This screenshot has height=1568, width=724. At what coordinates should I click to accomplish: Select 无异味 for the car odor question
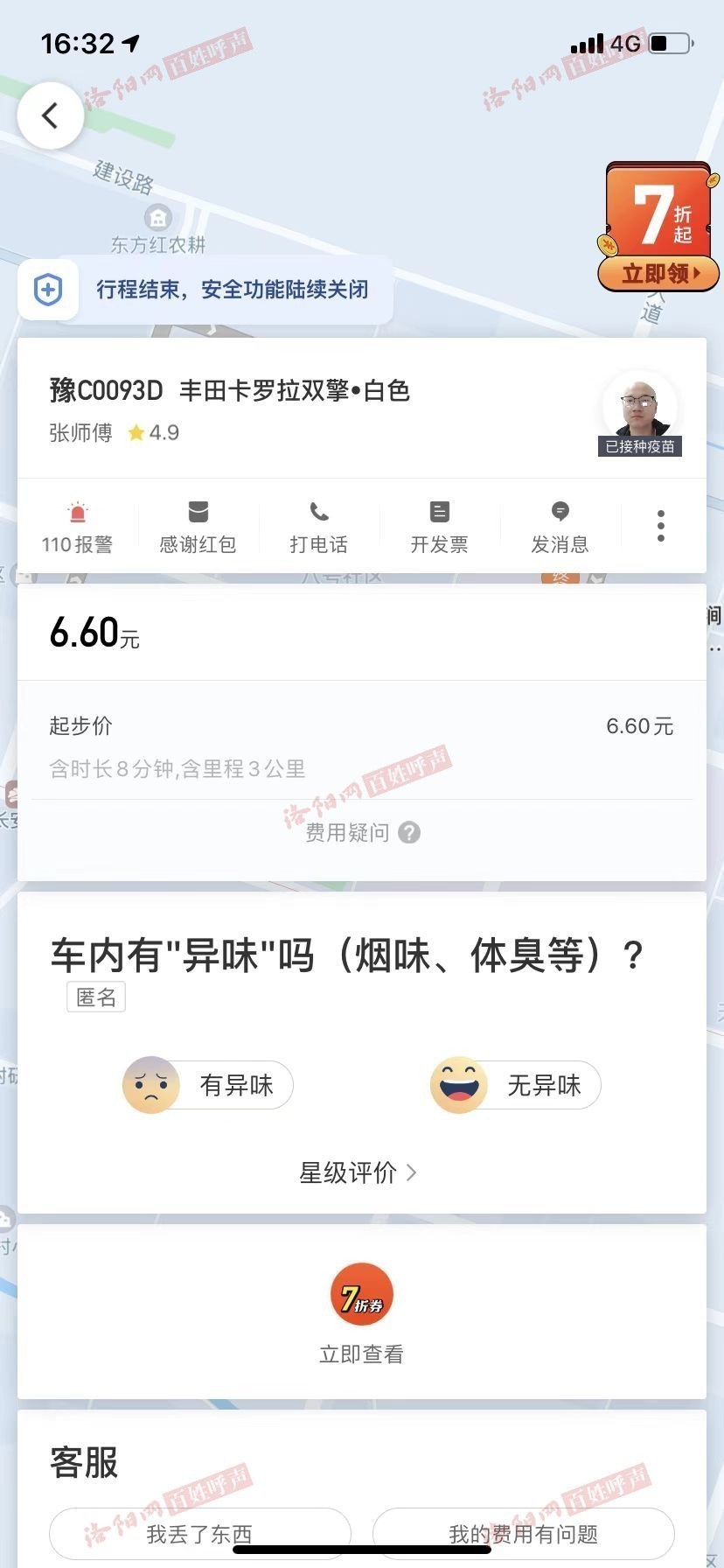[x=516, y=1085]
